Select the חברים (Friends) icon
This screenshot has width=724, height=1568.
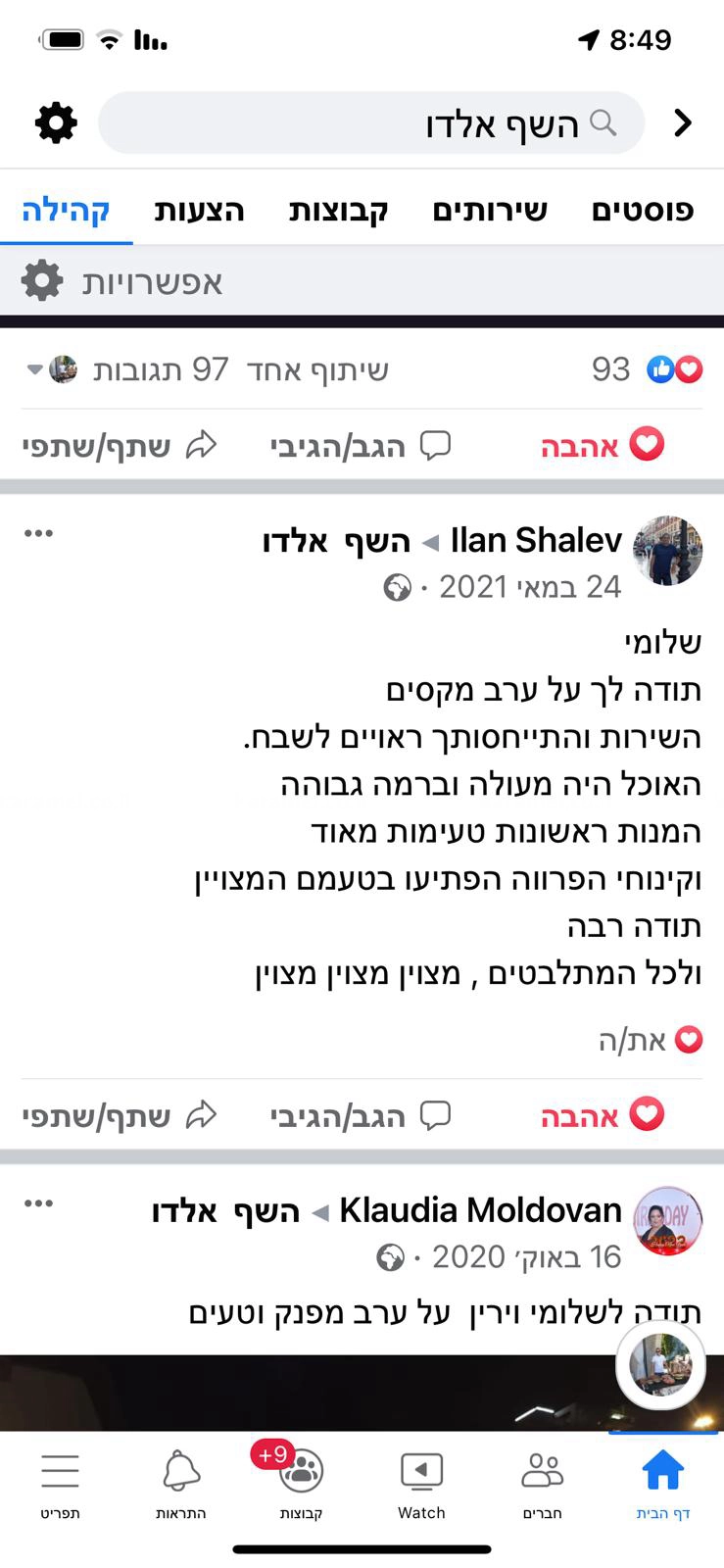(x=545, y=1468)
